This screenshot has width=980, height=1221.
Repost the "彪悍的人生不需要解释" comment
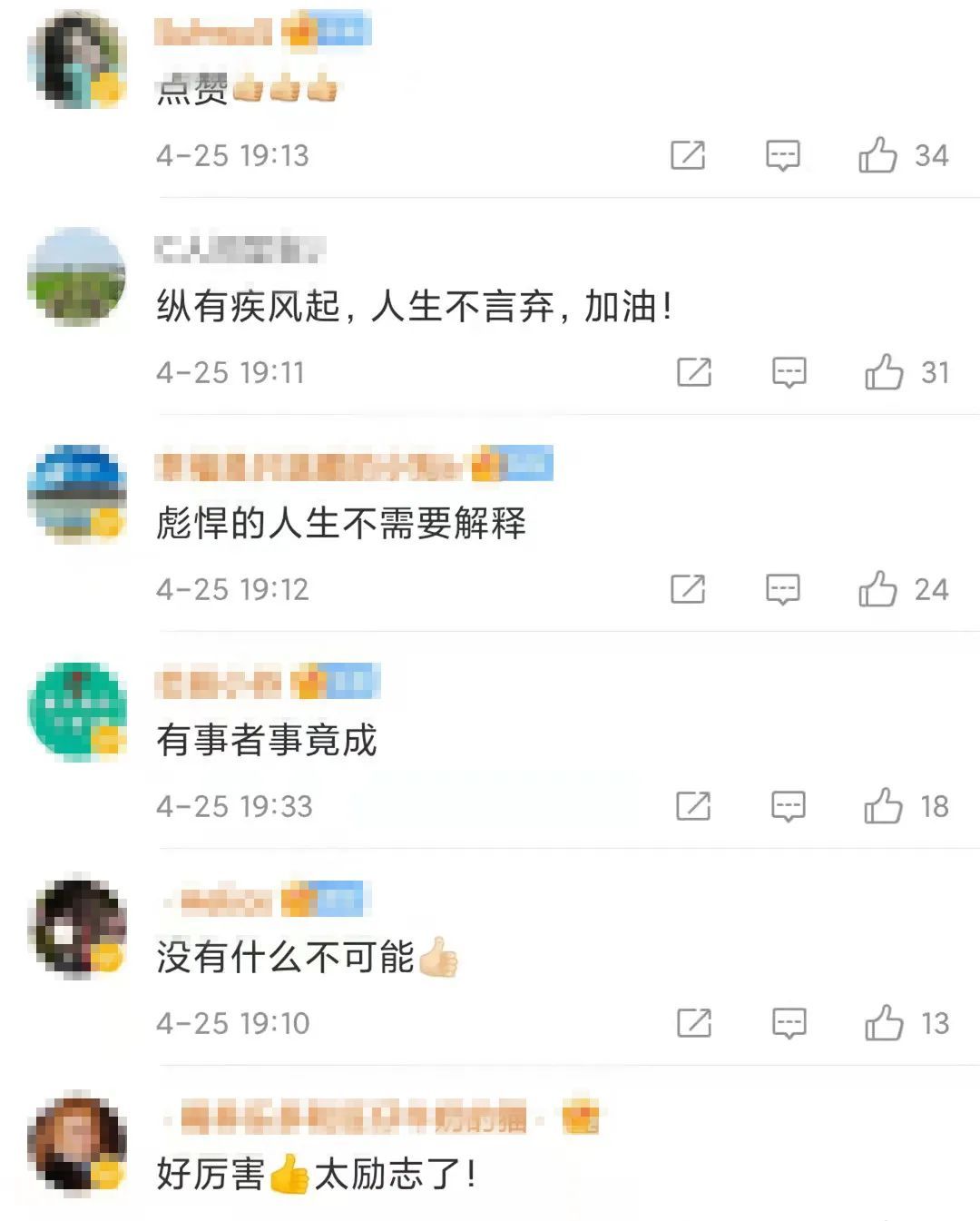coord(688,589)
